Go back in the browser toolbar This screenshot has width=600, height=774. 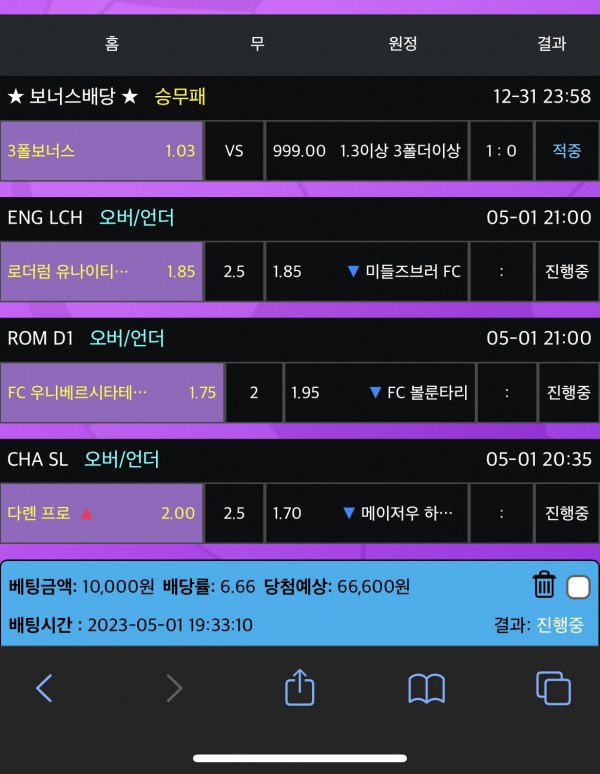[x=44, y=688]
